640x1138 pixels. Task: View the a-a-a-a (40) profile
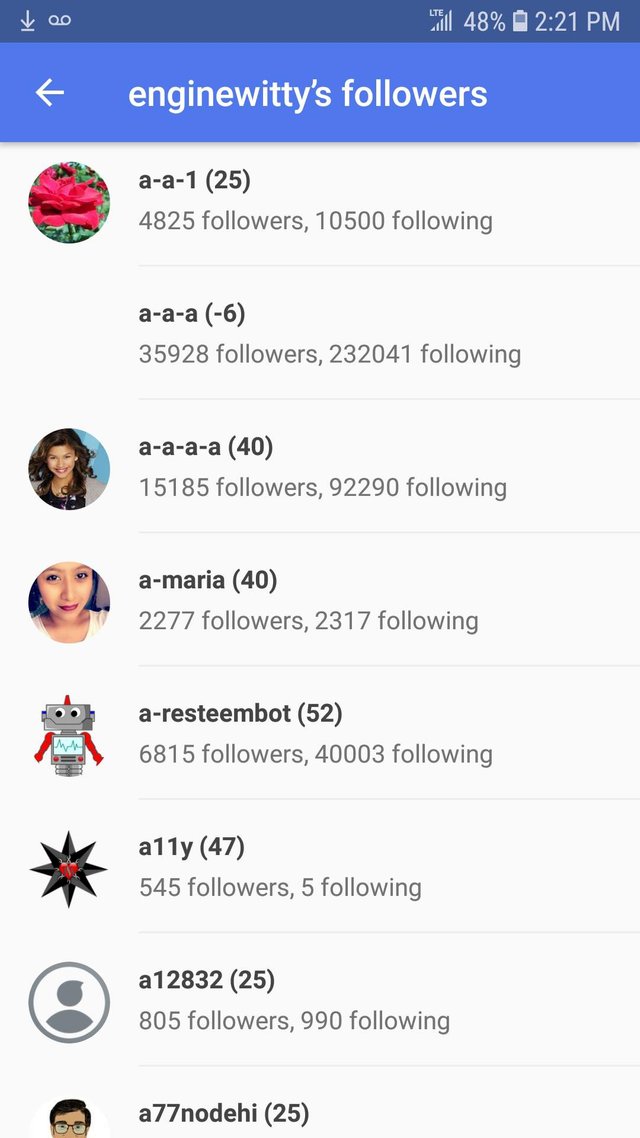(322, 467)
